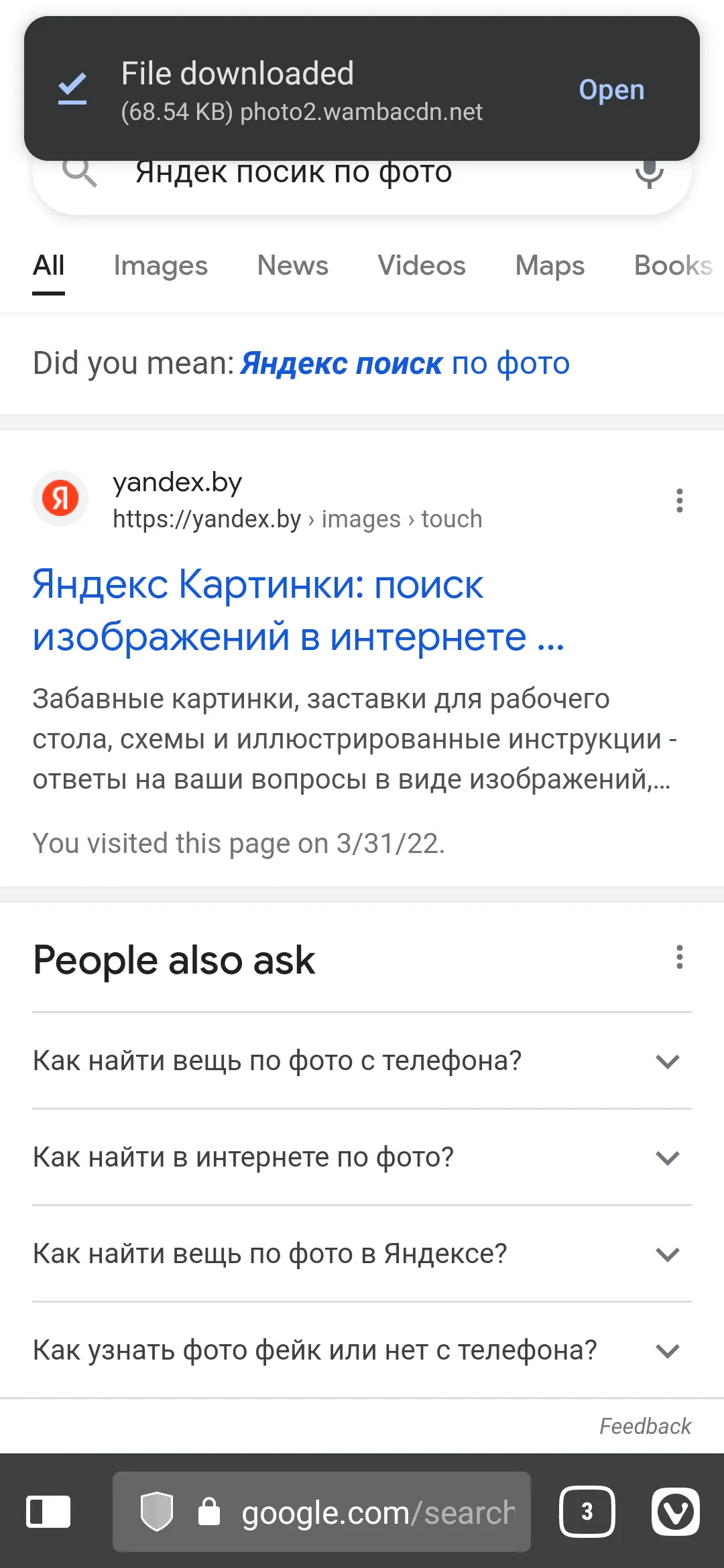Expand Как найти в интернете по фото?
724x1568 pixels.
tap(362, 1157)
